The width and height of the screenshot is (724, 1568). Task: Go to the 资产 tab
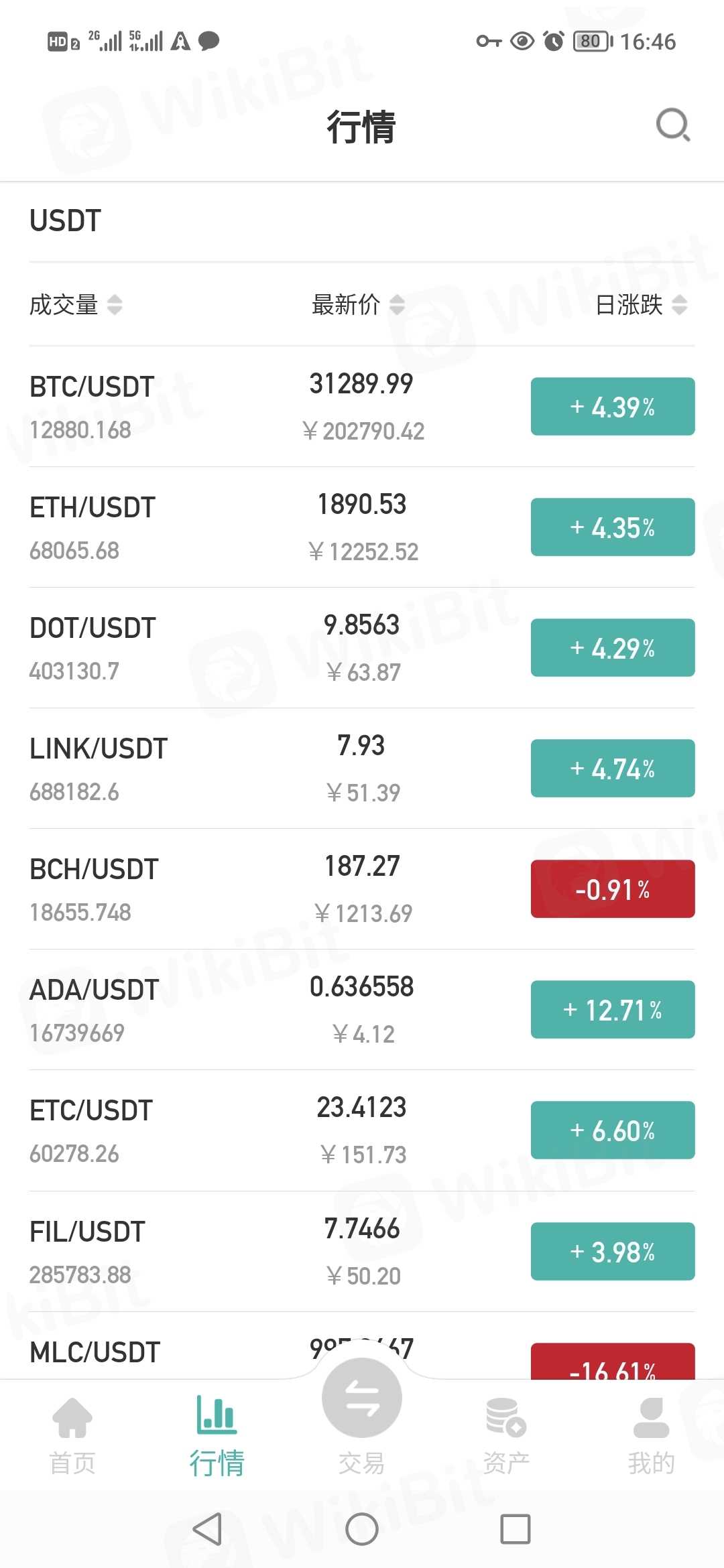click(x=506, y=1435)
